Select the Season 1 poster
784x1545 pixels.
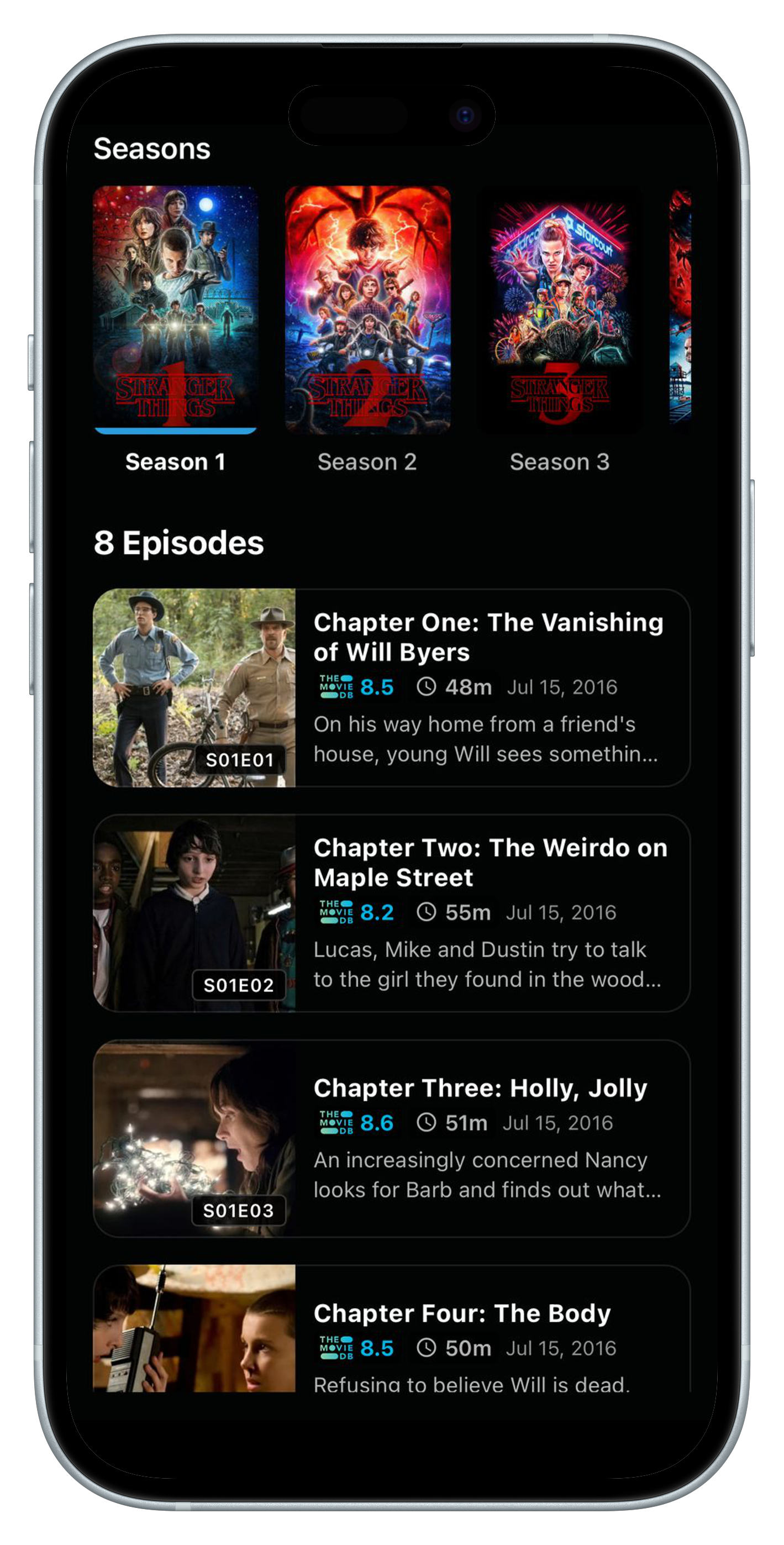(175, 309)
